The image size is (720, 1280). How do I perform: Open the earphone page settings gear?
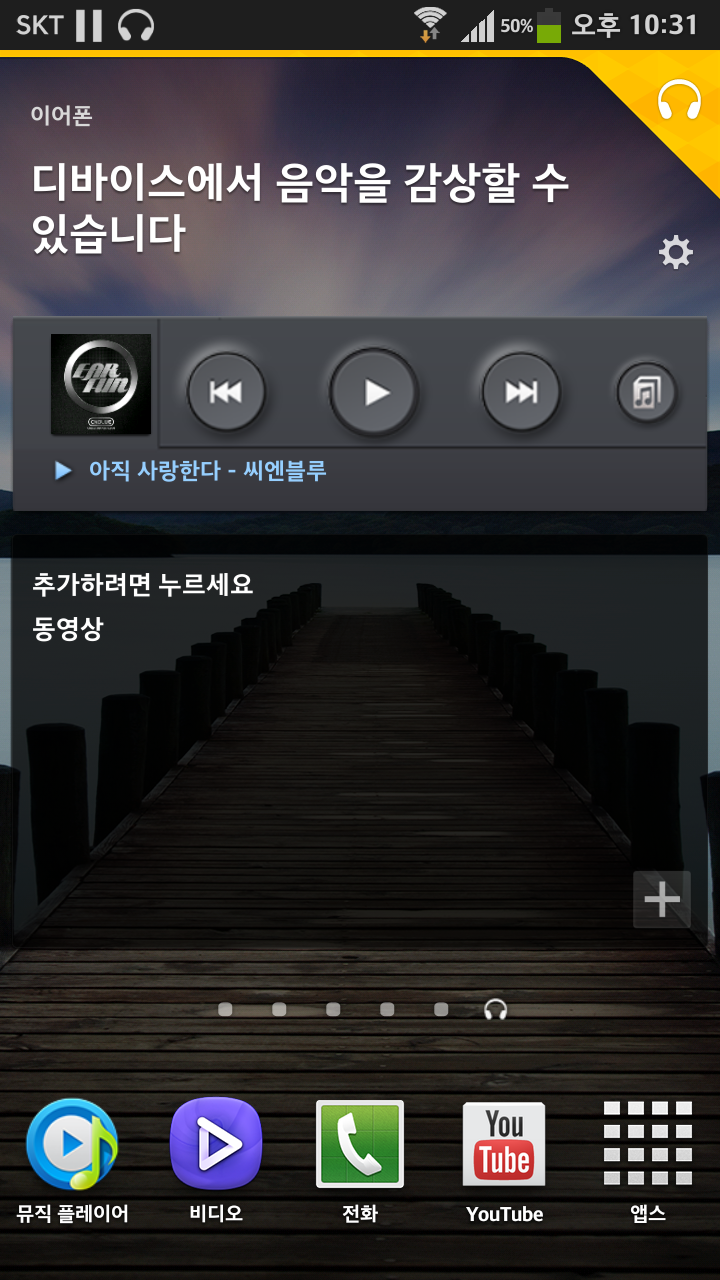pos(676,252)
